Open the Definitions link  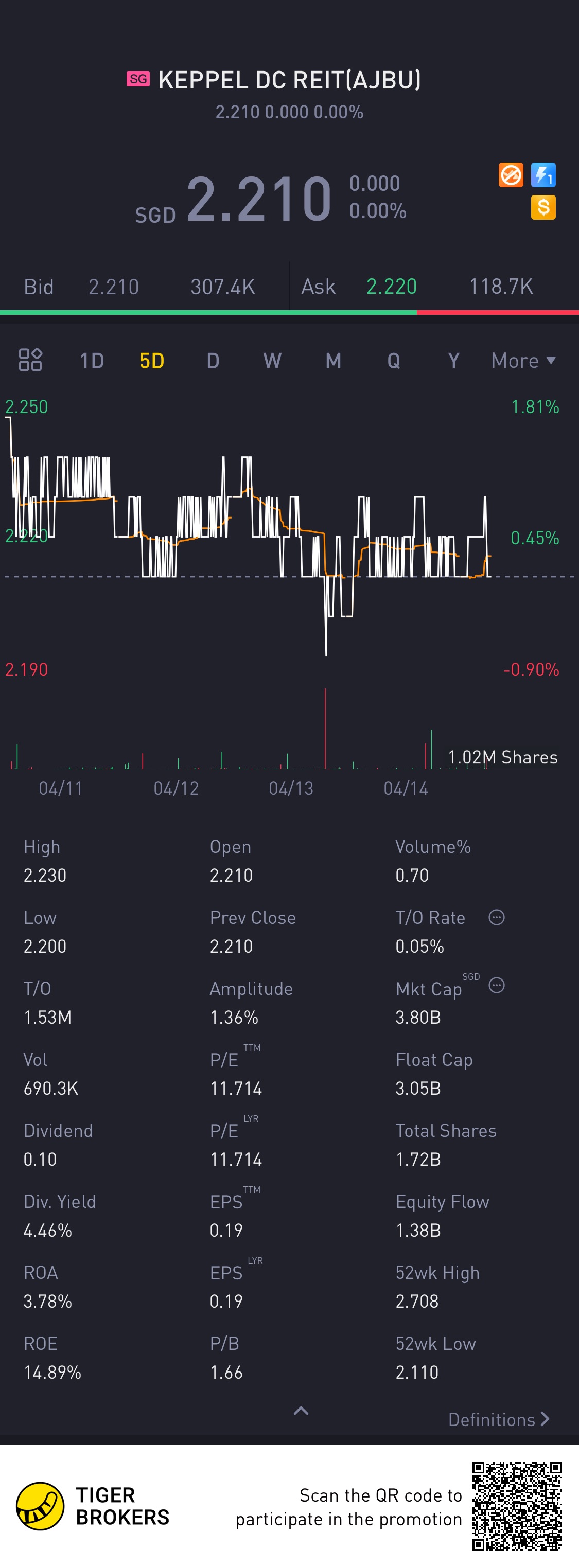click(499, 1419)
